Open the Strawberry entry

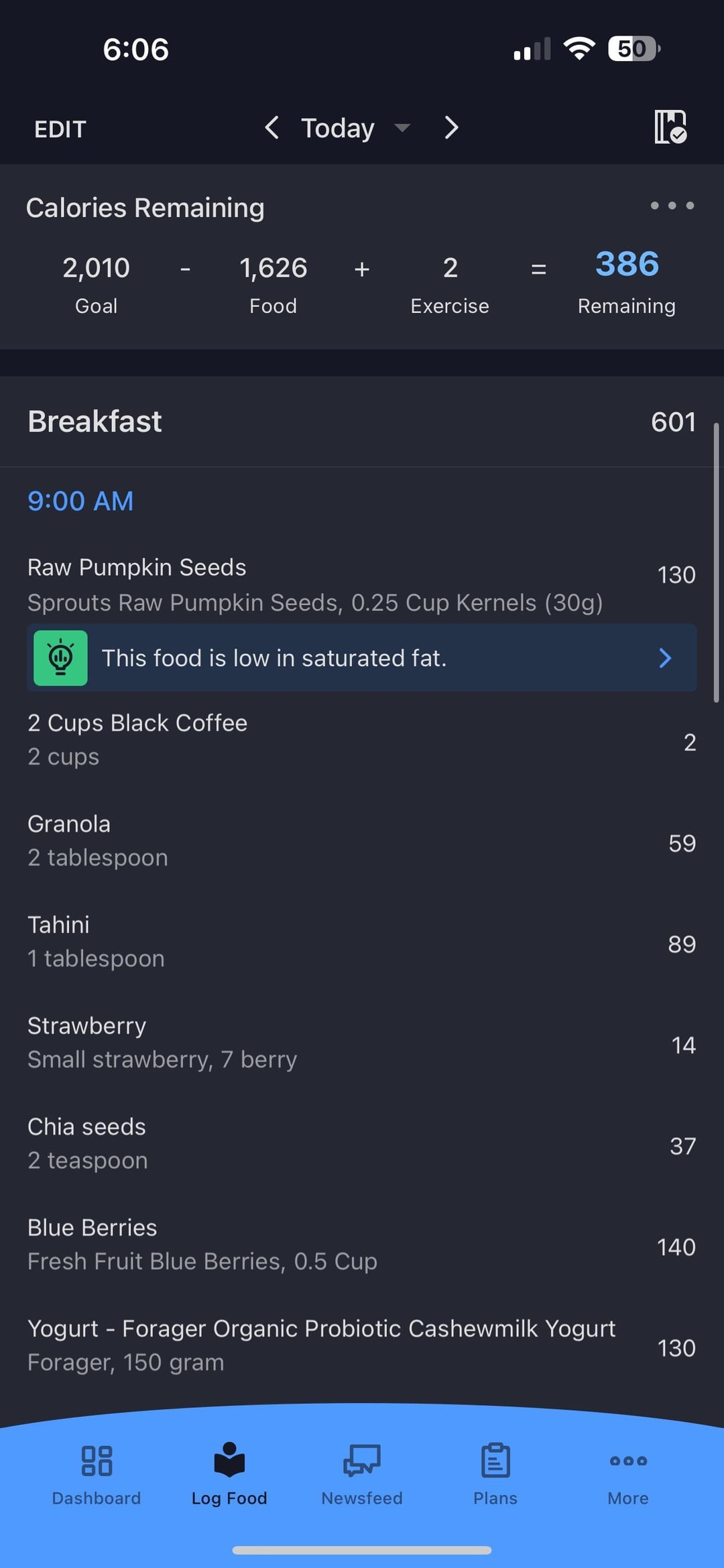click(x=362, y=1043)
